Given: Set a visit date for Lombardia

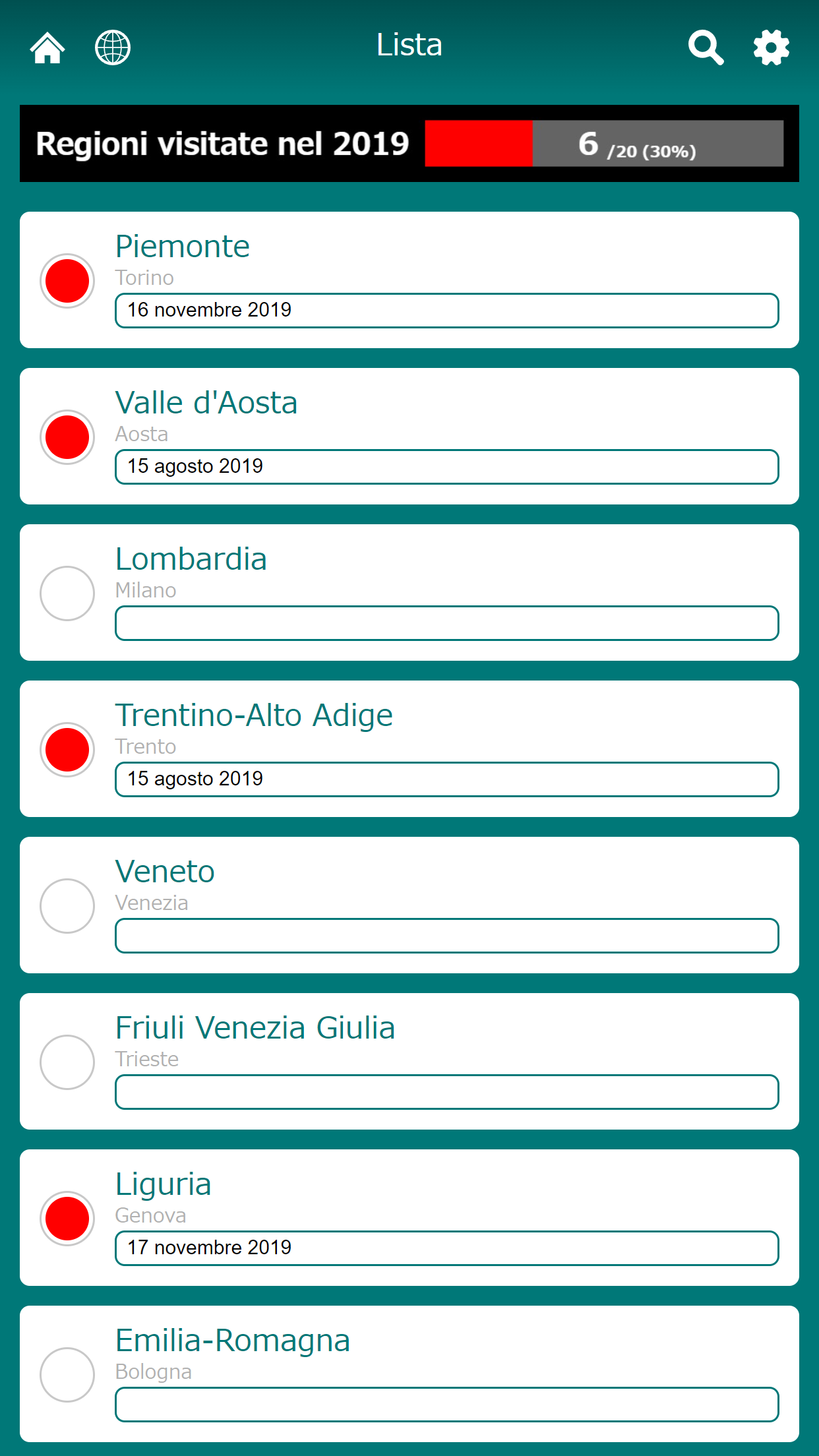Looking at the screenshot, I should pyautogui.click(x=447, y=623).
